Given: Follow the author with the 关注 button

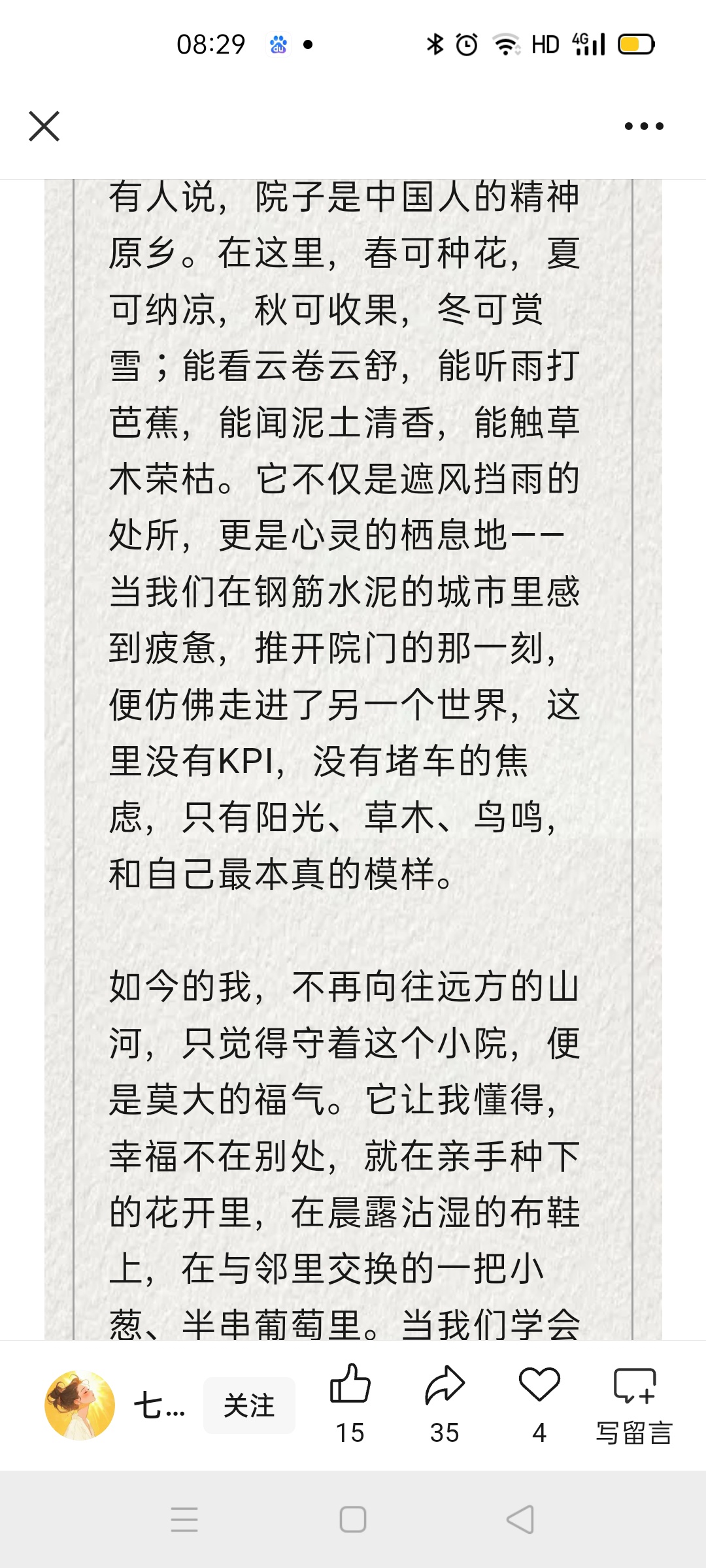Looking at the screenshot, I should pos(249,1405).
